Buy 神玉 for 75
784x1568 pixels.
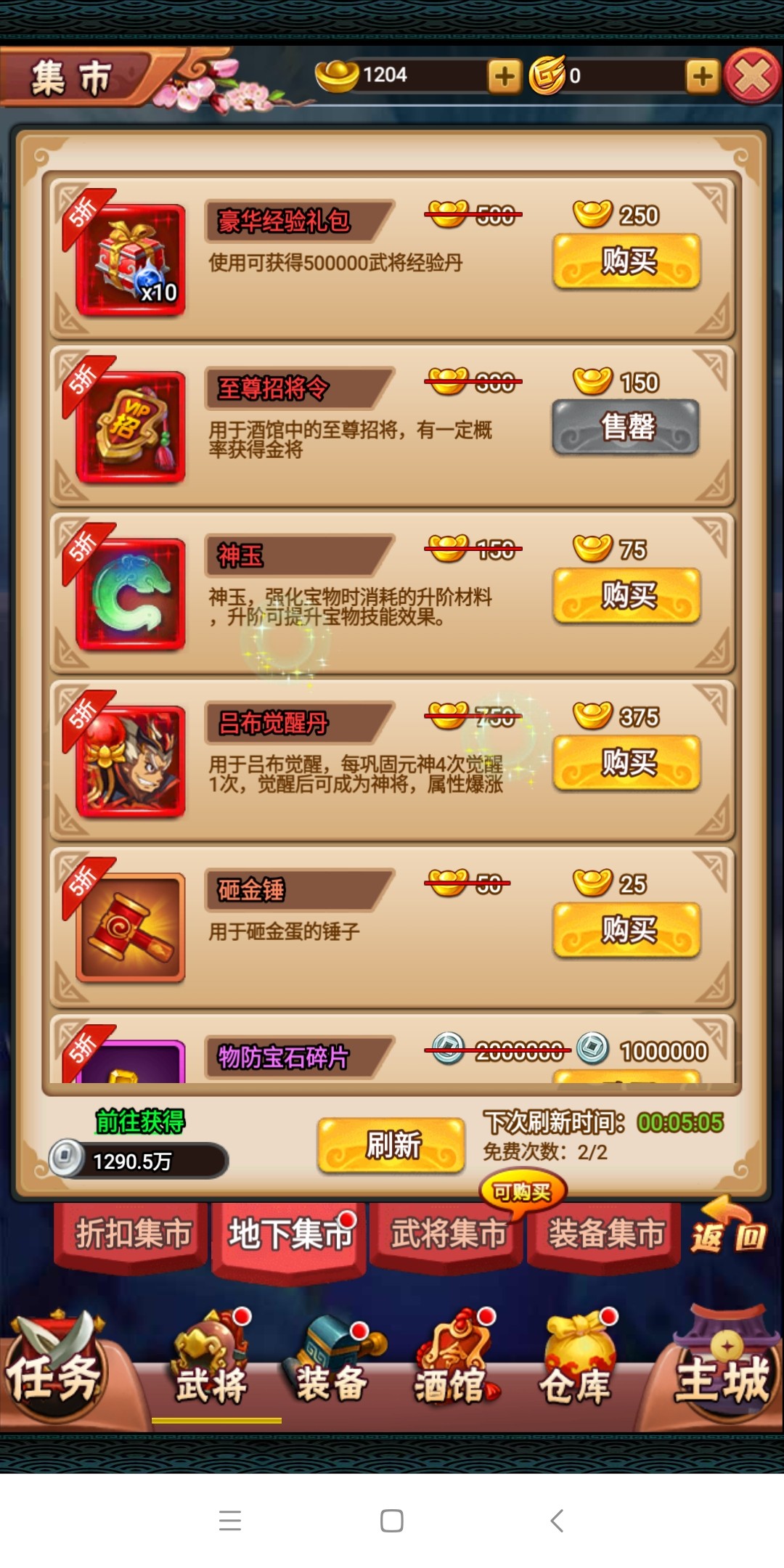click(626, 596)
